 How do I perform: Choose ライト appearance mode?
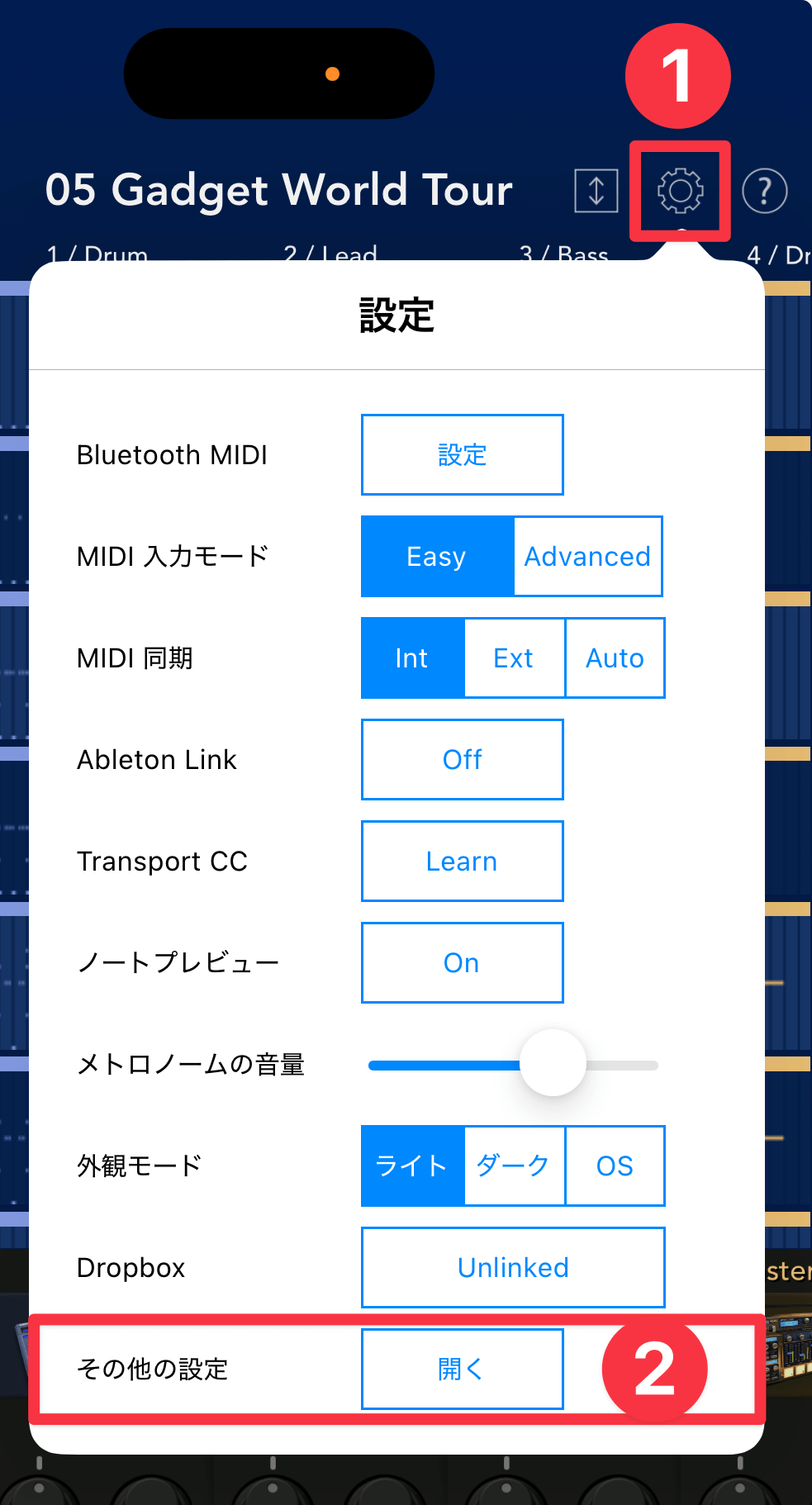[x=412, y=1166]
